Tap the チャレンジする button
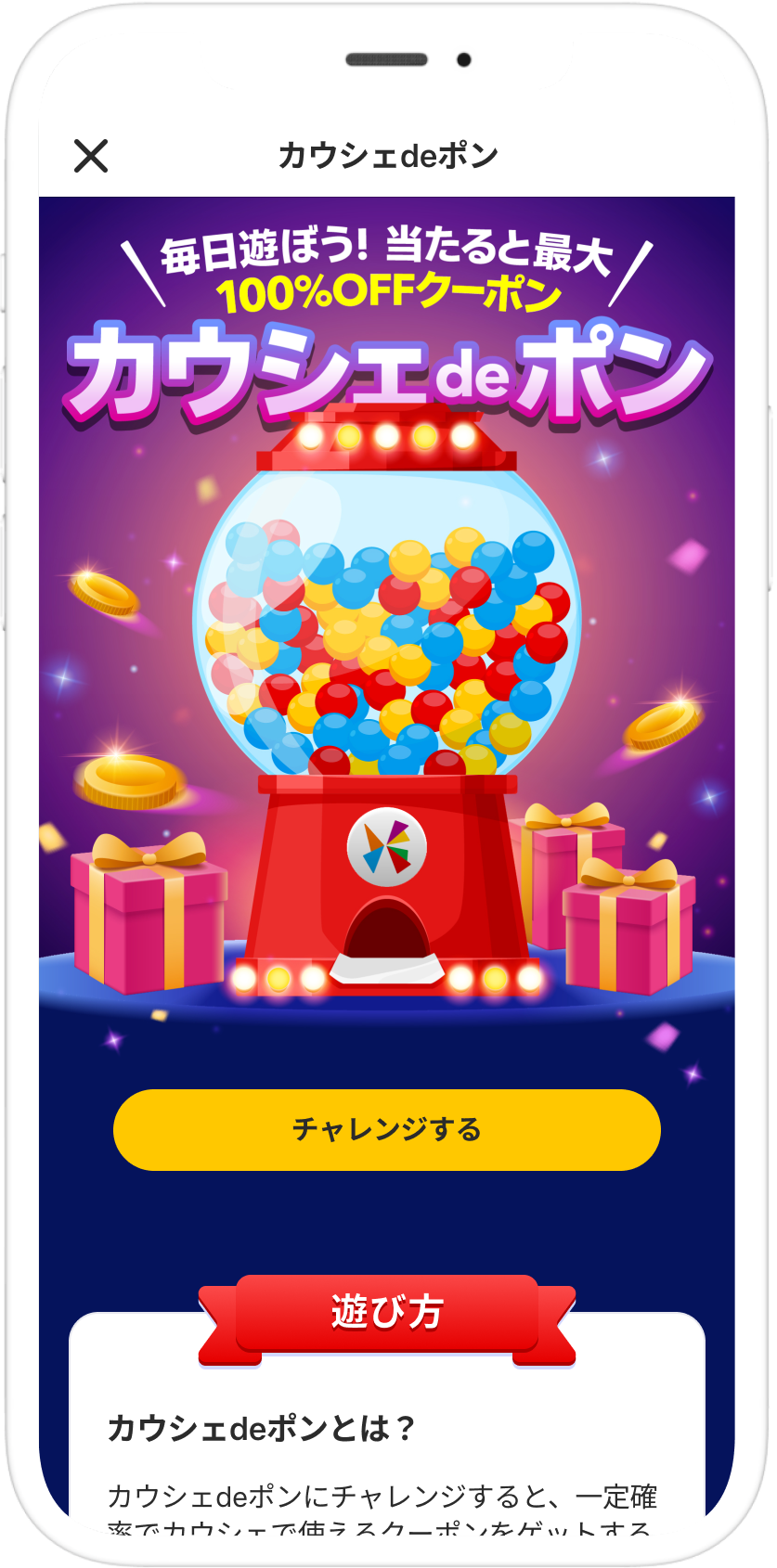The height and width of the screenshot is (1568, 777). click(386, 1129)
